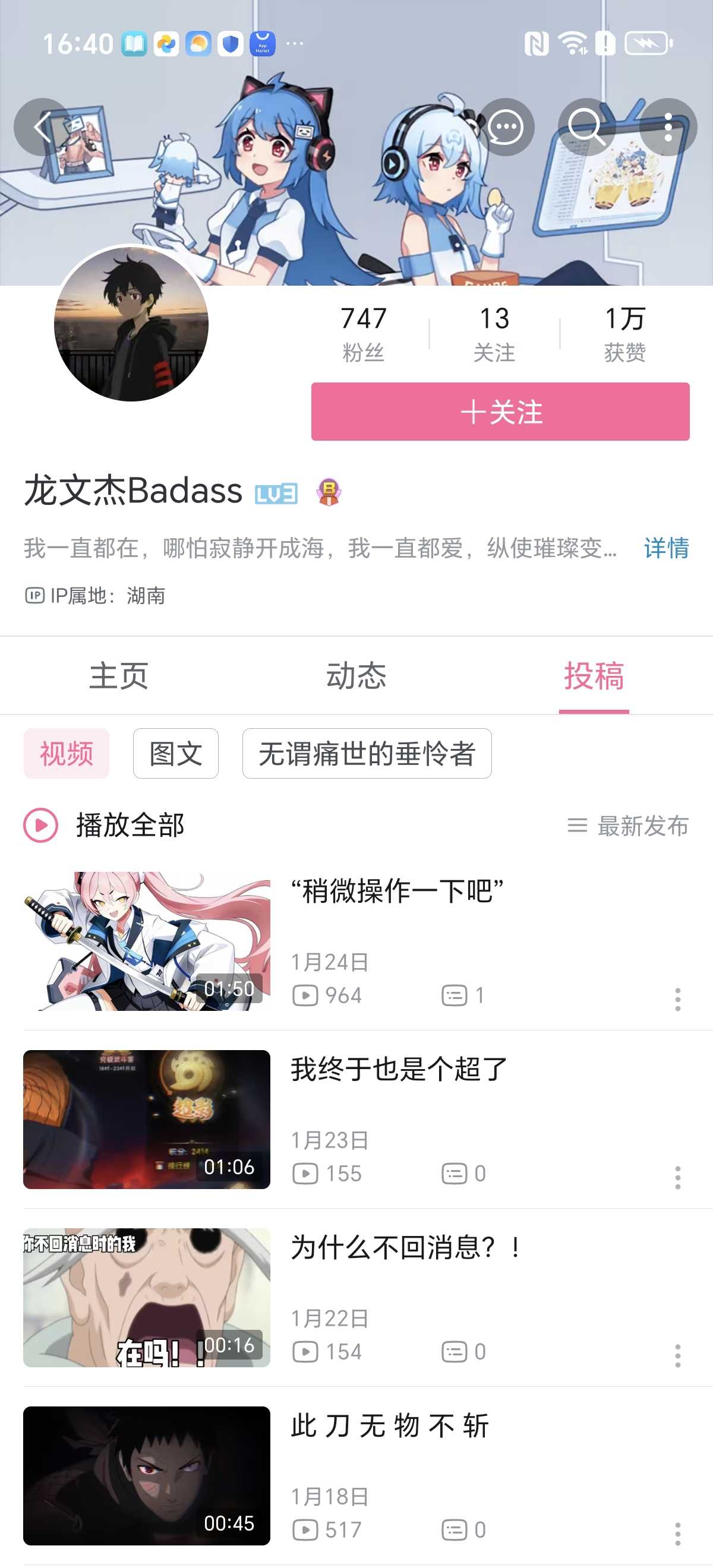
Task: Follow user with the +关注 button
Action: (500, 412)
